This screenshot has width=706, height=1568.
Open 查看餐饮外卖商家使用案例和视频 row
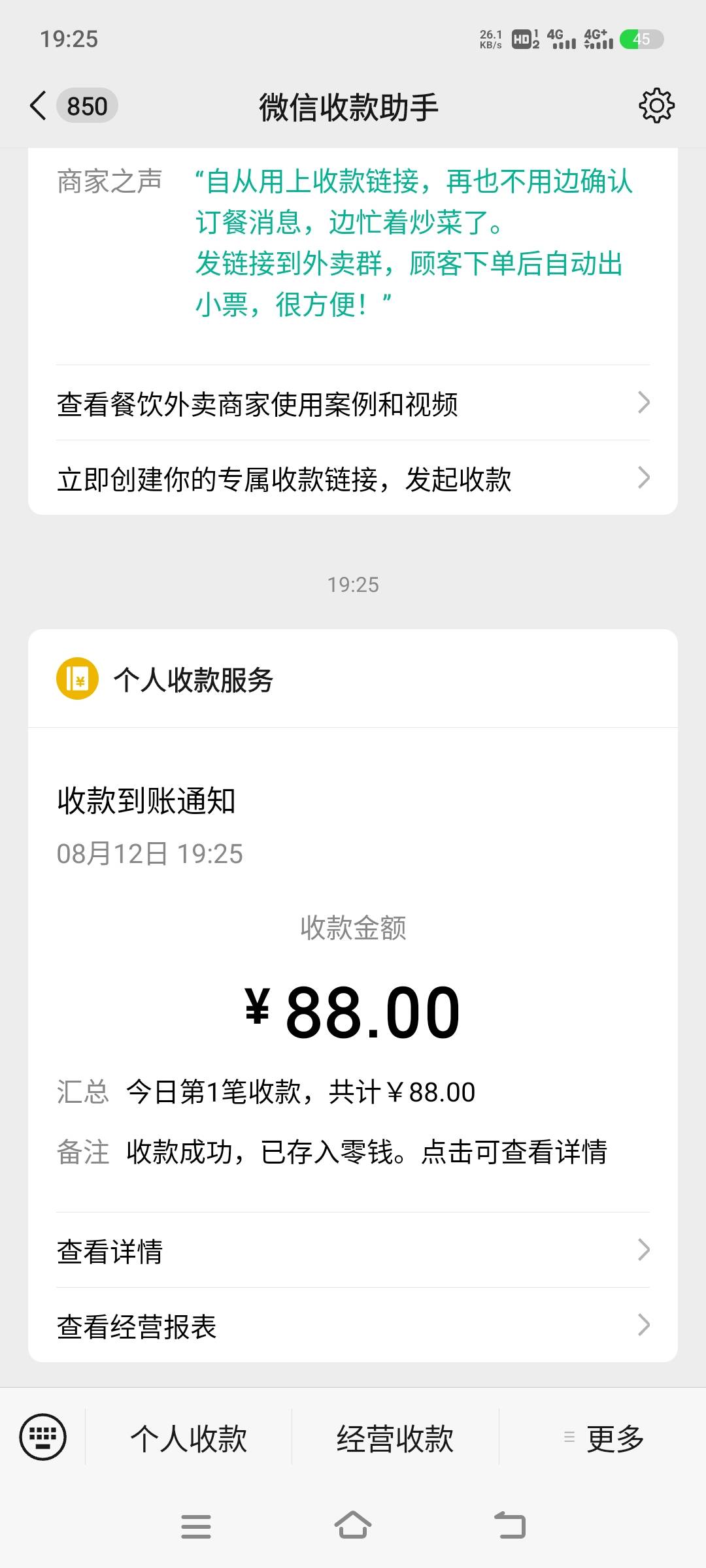pos(353,403)
